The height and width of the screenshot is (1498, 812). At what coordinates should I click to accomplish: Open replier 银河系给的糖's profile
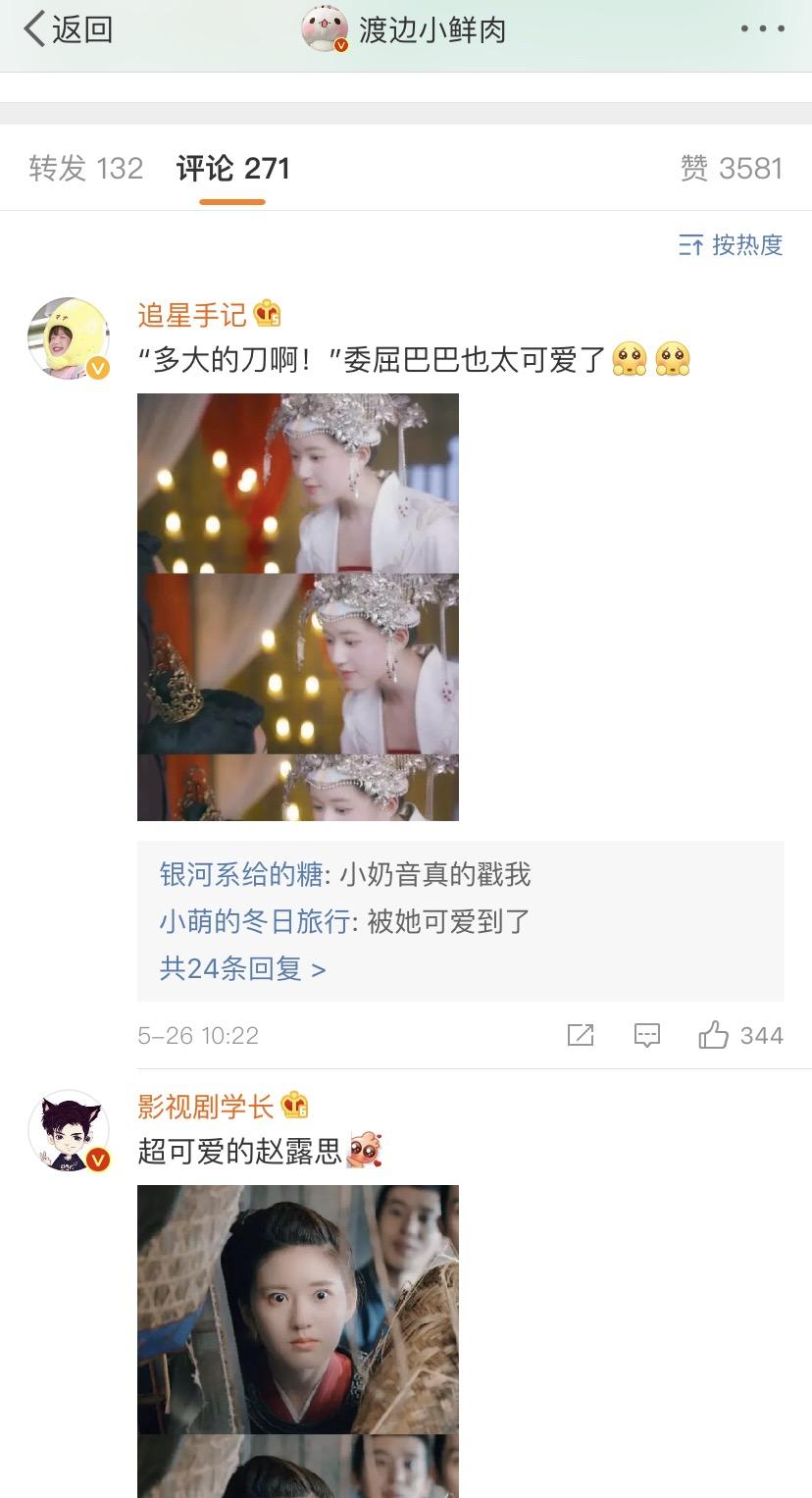click(x=240, y=874)
